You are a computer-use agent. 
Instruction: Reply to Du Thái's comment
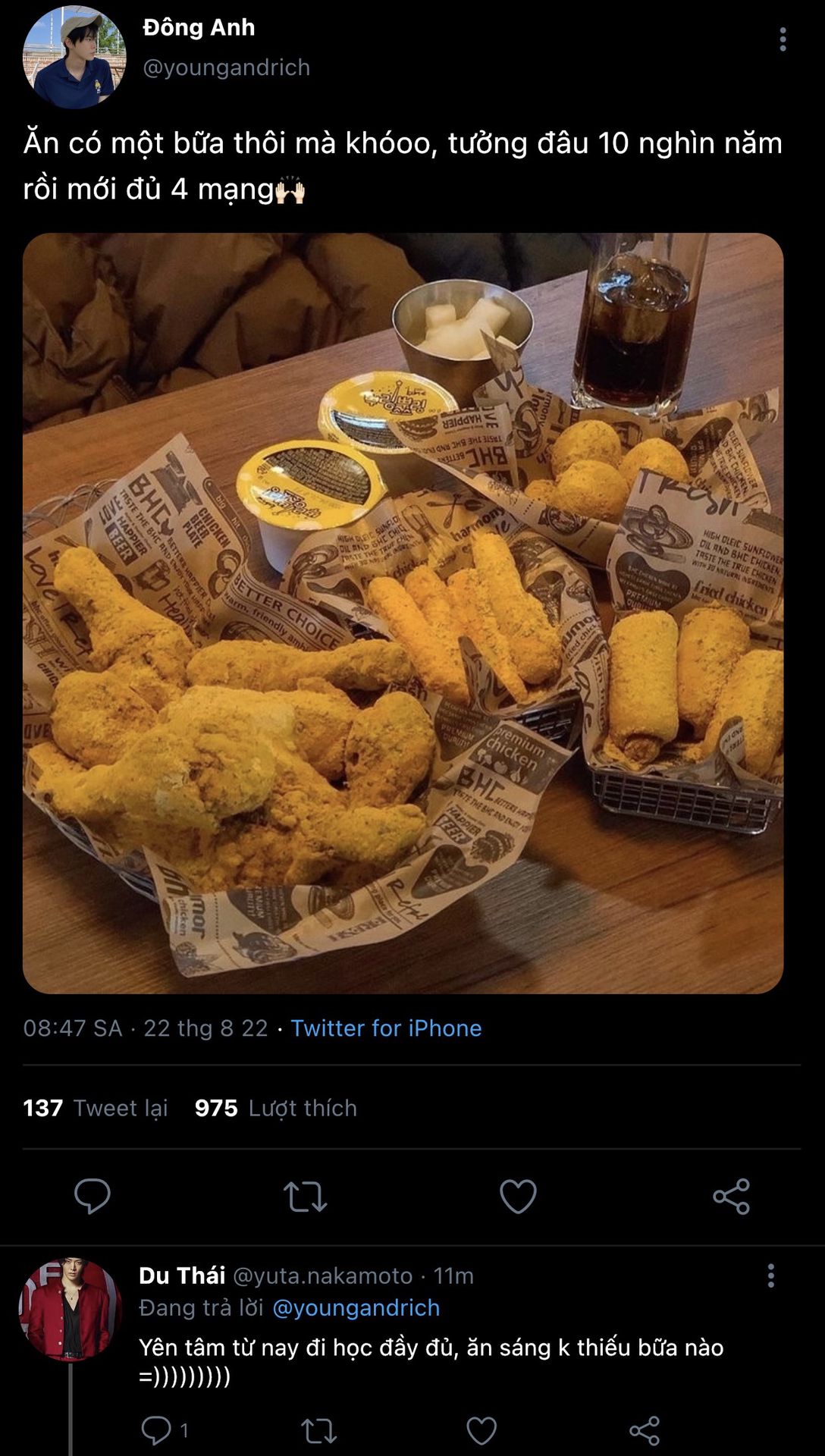(157, 1430)
